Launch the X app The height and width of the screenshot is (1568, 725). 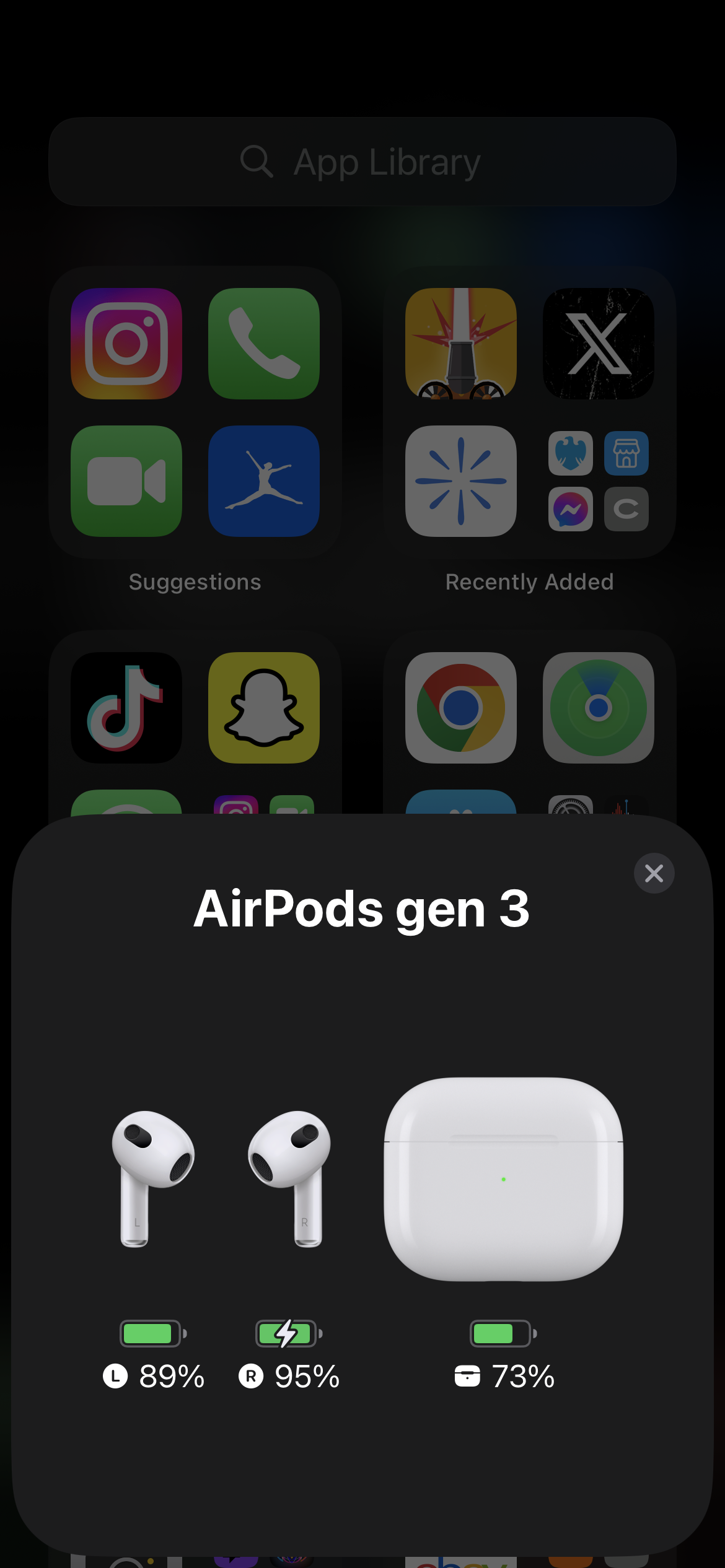[598, 344]
